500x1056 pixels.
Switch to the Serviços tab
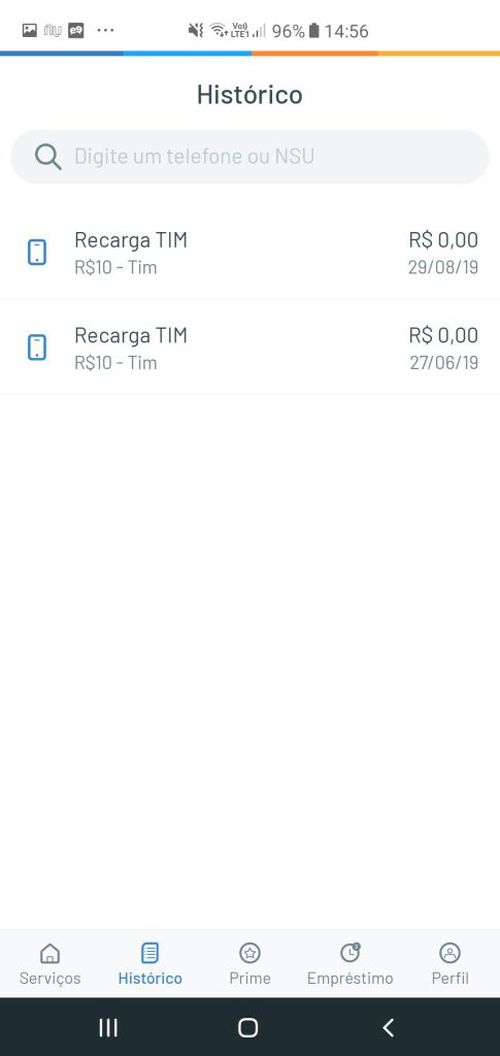[x=50, y=964]
